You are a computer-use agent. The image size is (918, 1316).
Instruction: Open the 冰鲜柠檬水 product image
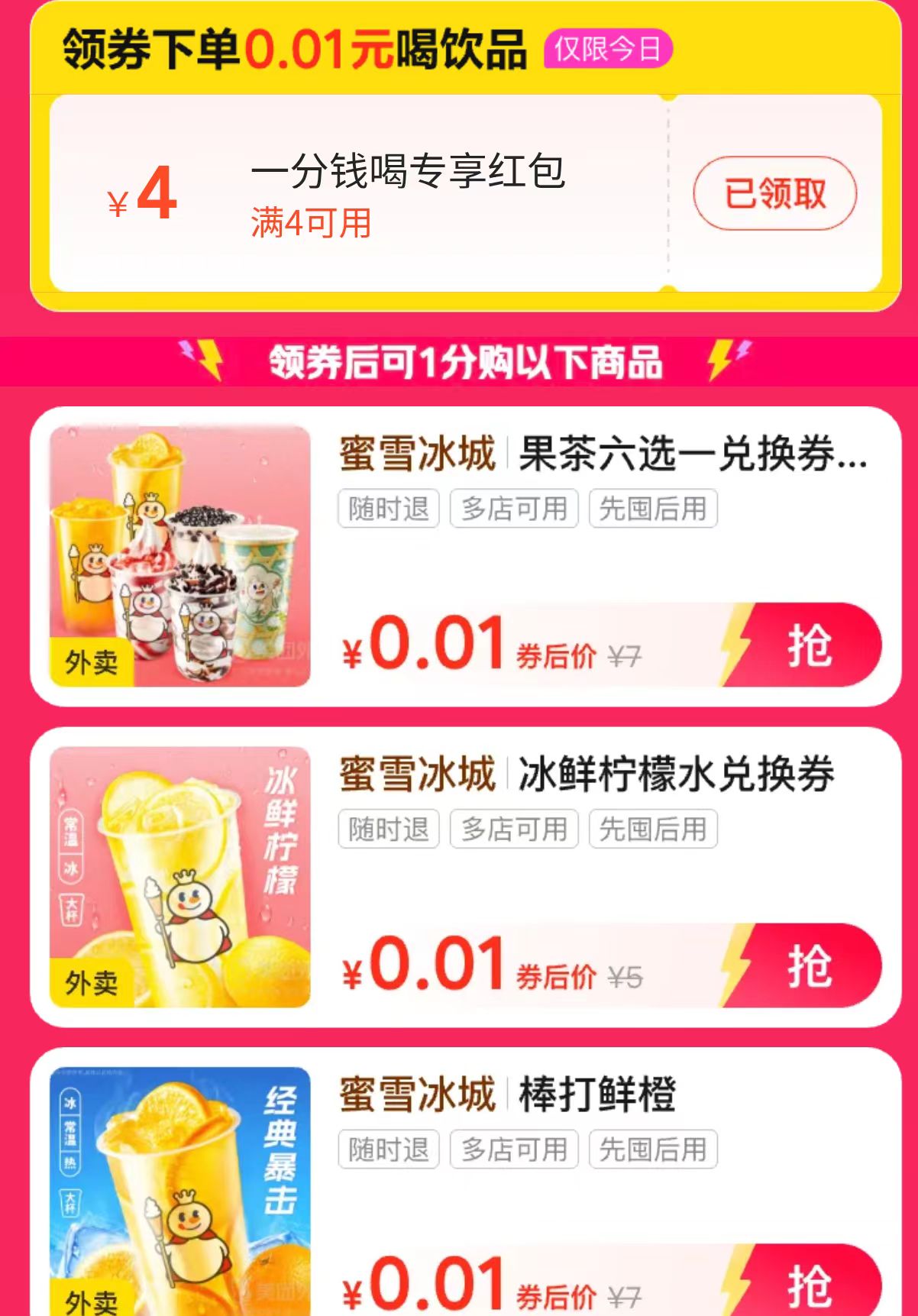click(x=180, y=877)
